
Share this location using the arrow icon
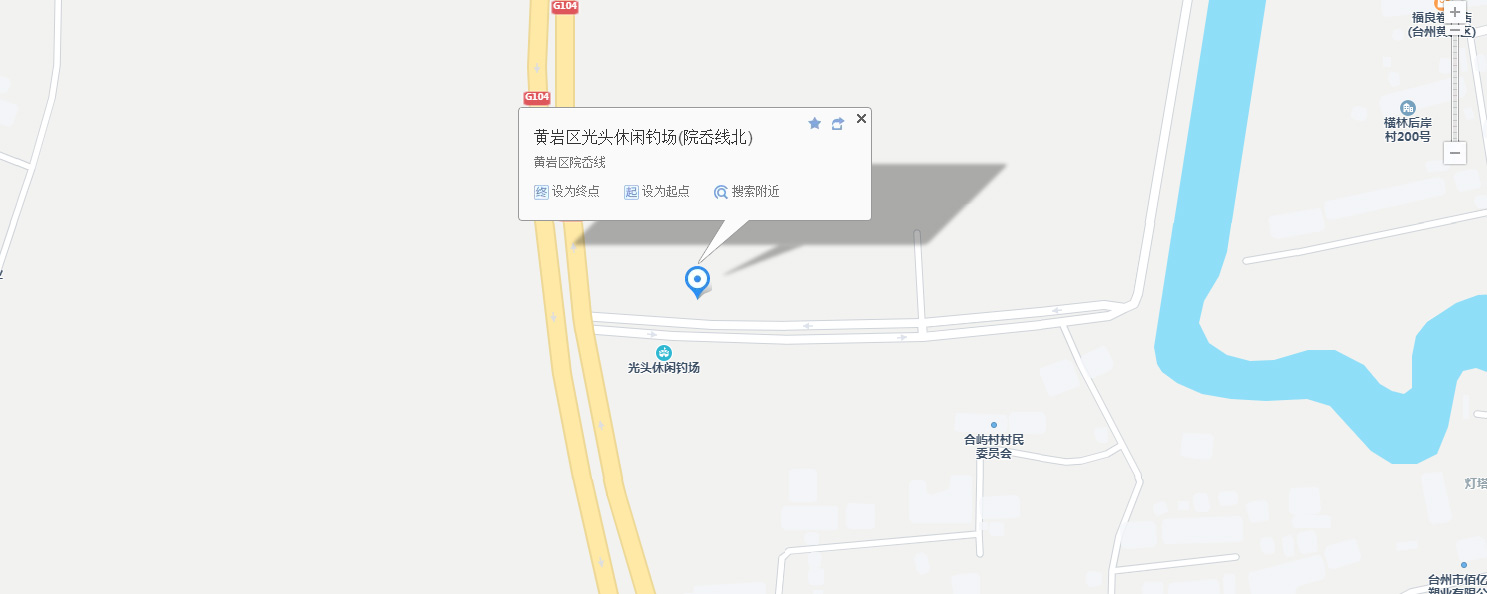838,123
